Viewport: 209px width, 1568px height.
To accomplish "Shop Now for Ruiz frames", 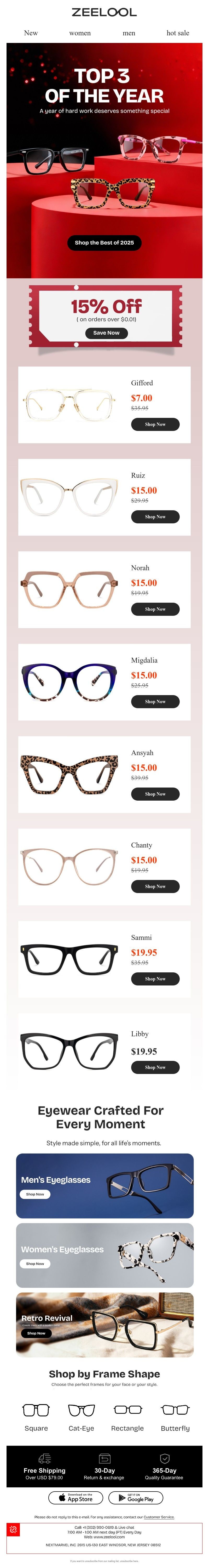I will tap(155, 517).
